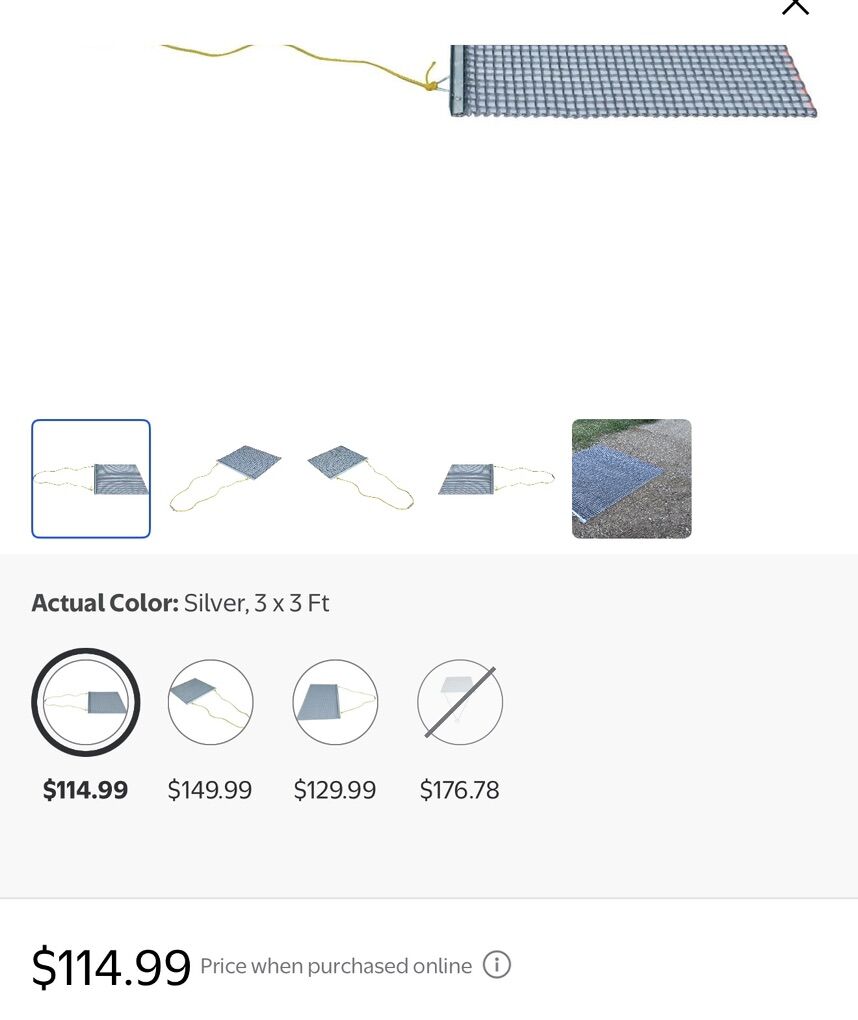Image resolution: width=858 pixels, height=1020 pixels.
Task: Select the crossed-out $176.78 variant
Action: 460,703
